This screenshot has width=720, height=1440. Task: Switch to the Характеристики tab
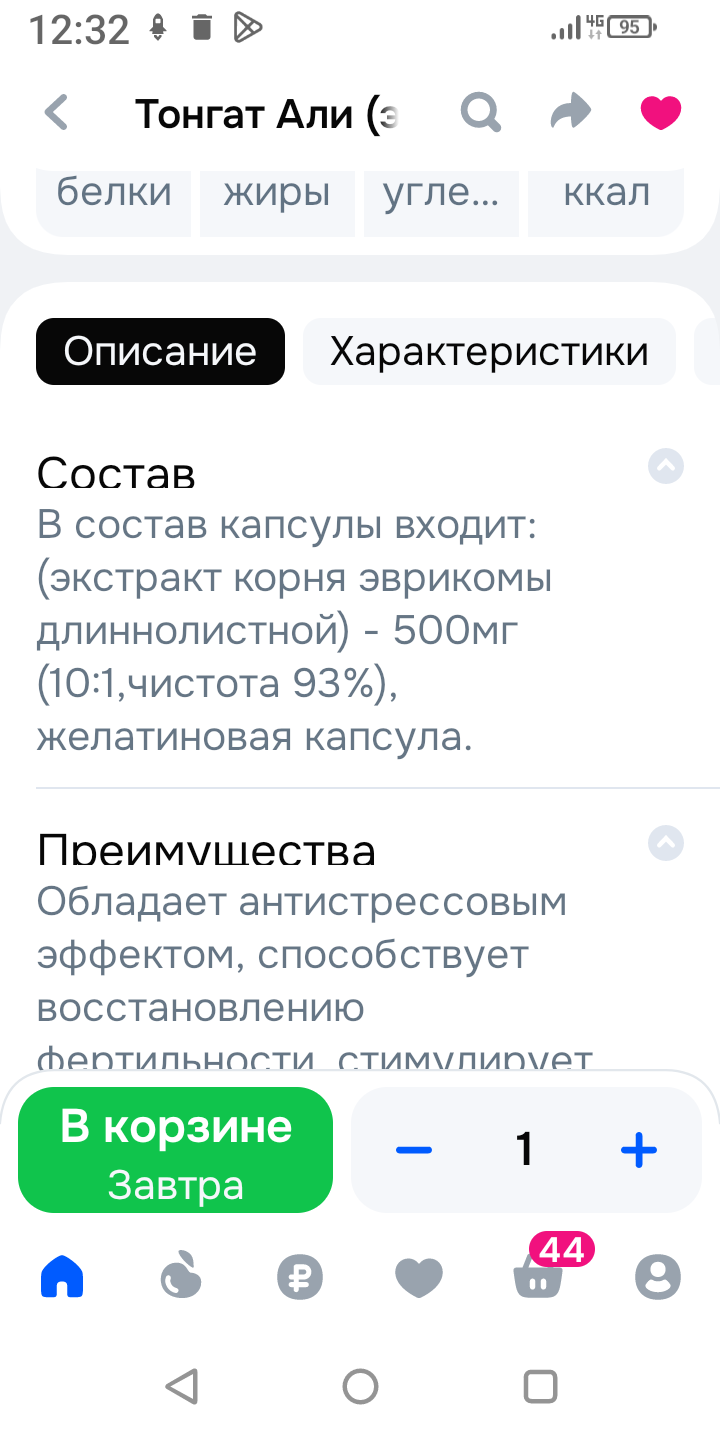tap(489, 351)
